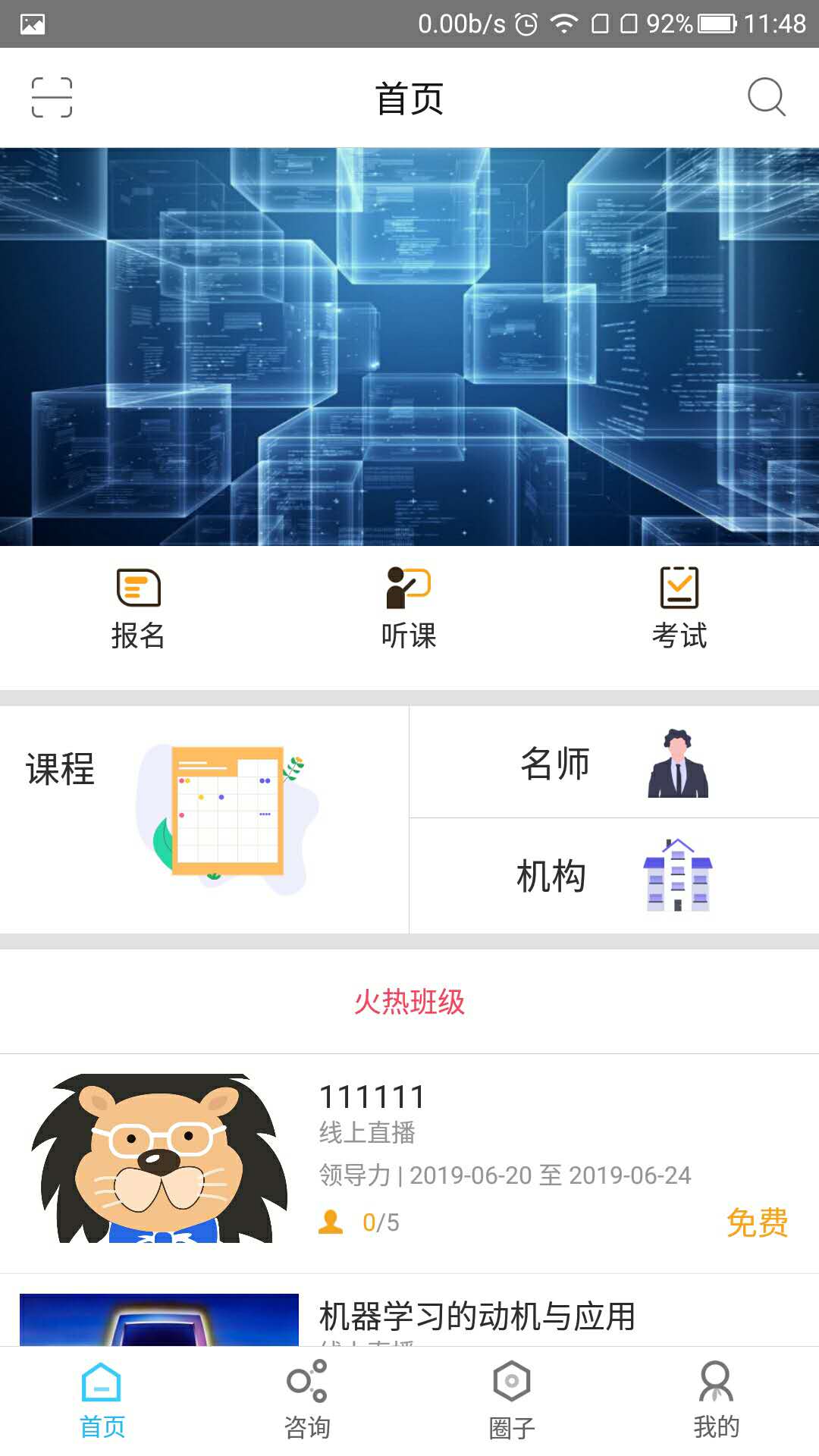The width and height of the screenshot is (819, 1456).
Task: Switch to the 我的 tab
Action: 716,1401
